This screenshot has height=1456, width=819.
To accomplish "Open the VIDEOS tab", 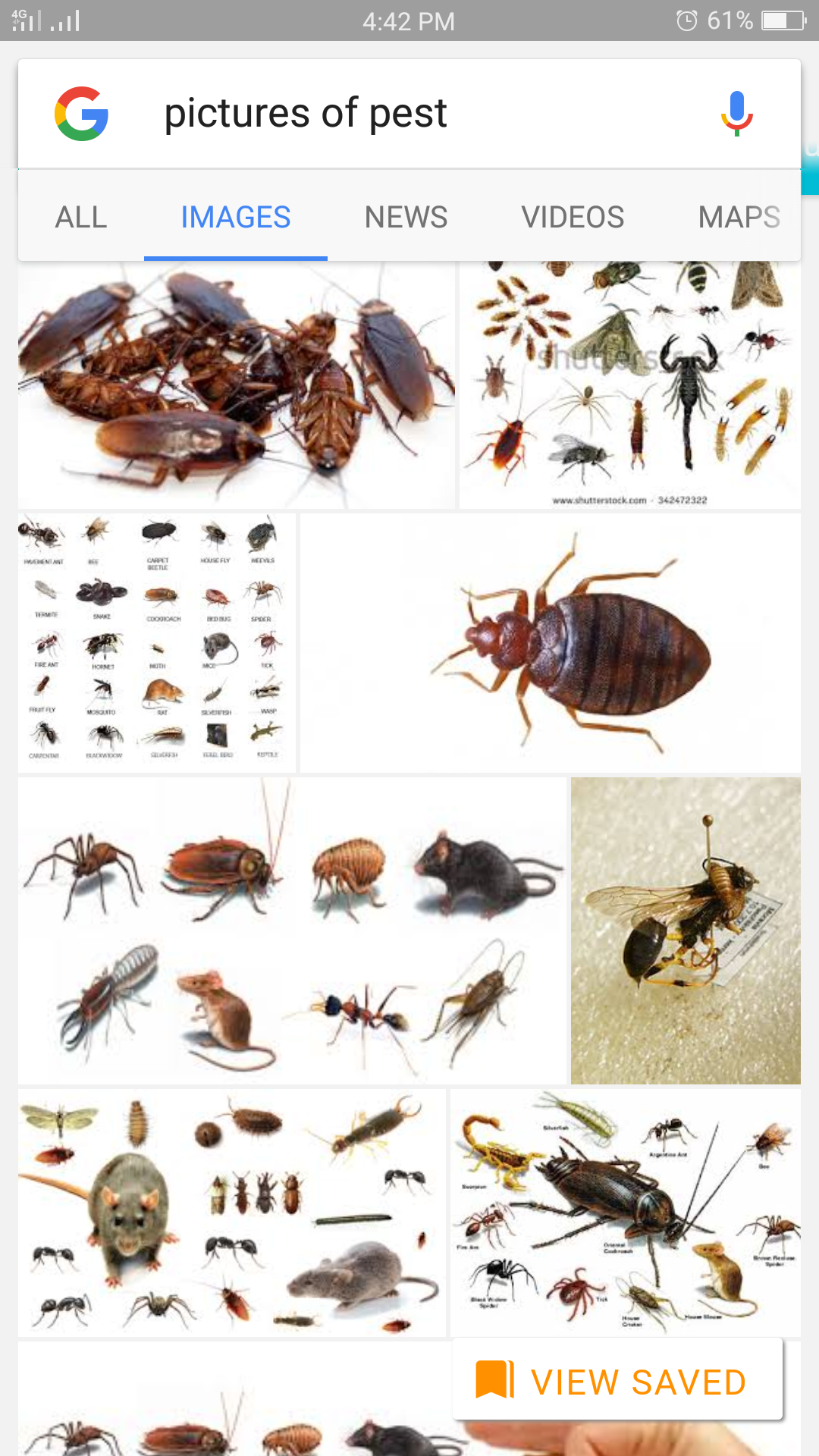I will click(x=573, y=217).
